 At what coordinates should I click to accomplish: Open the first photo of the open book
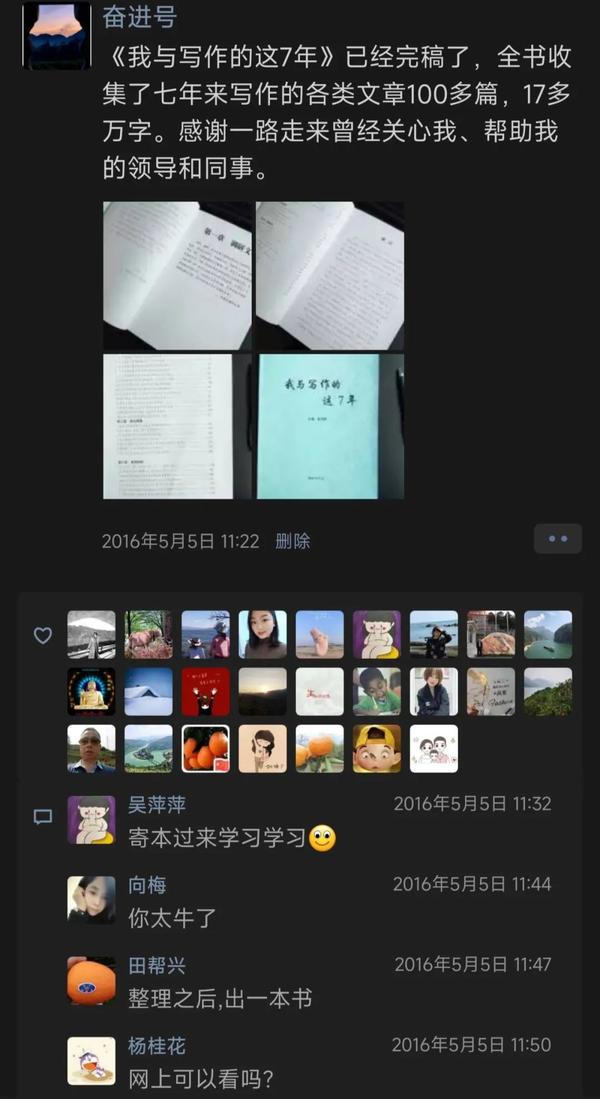[177, 276]
